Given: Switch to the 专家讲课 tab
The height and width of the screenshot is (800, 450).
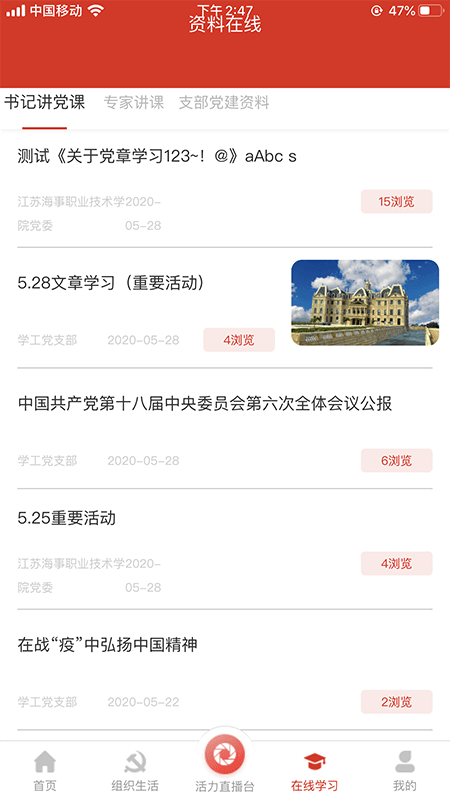Looking at the screenshot, I should (134, 103).
